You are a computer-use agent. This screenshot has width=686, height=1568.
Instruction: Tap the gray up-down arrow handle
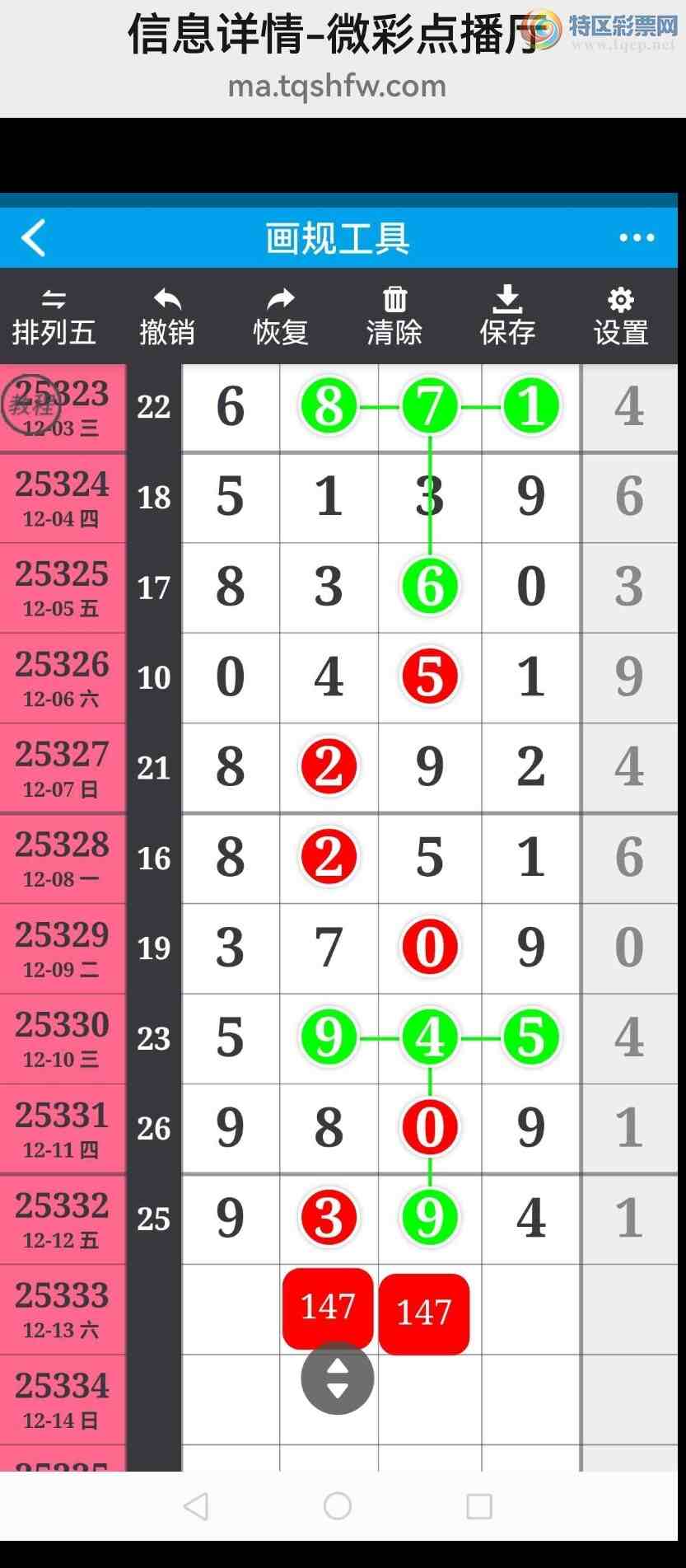tap(338, 1378)
